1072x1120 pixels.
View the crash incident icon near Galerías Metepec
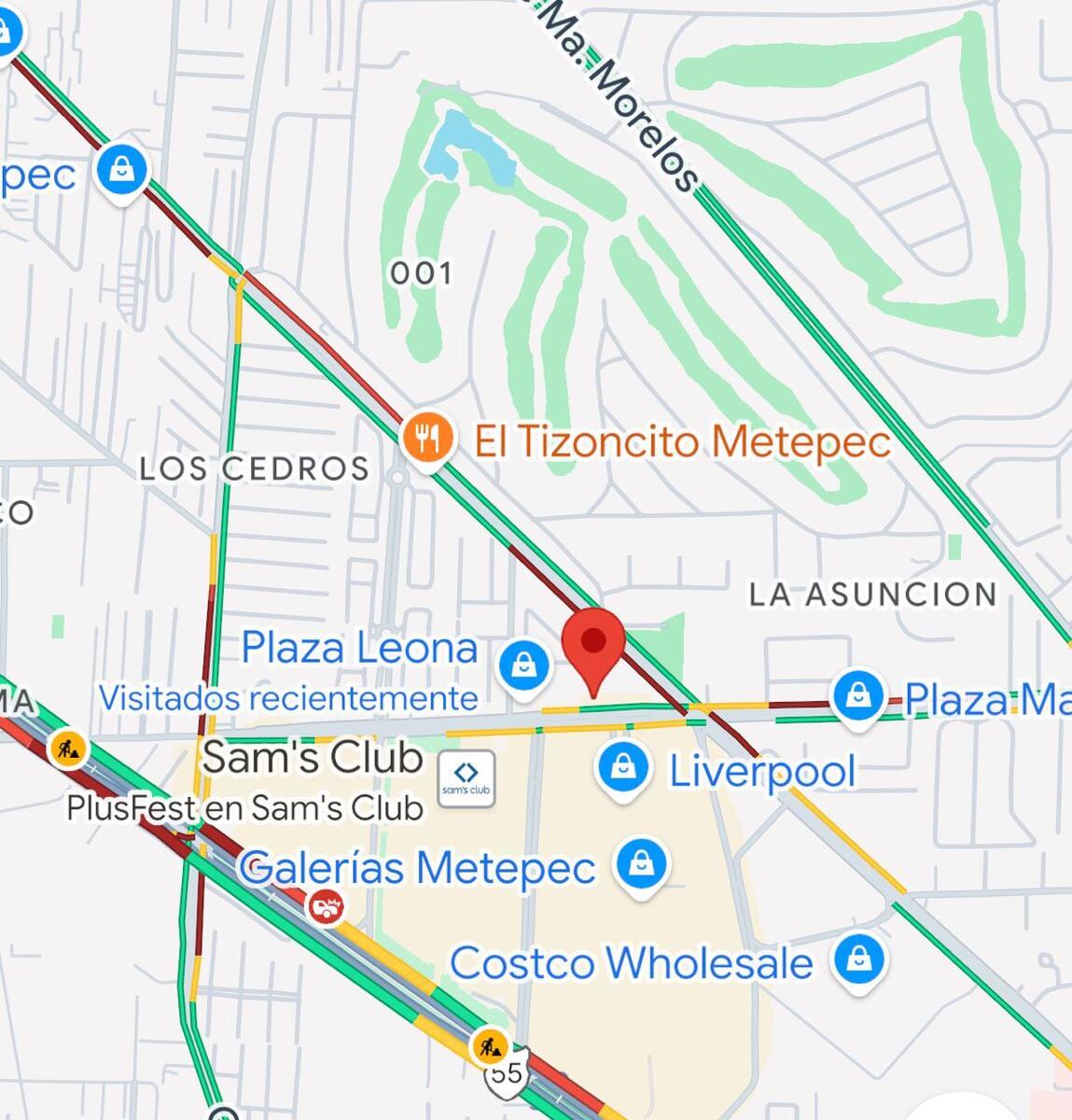click(325, 904)
